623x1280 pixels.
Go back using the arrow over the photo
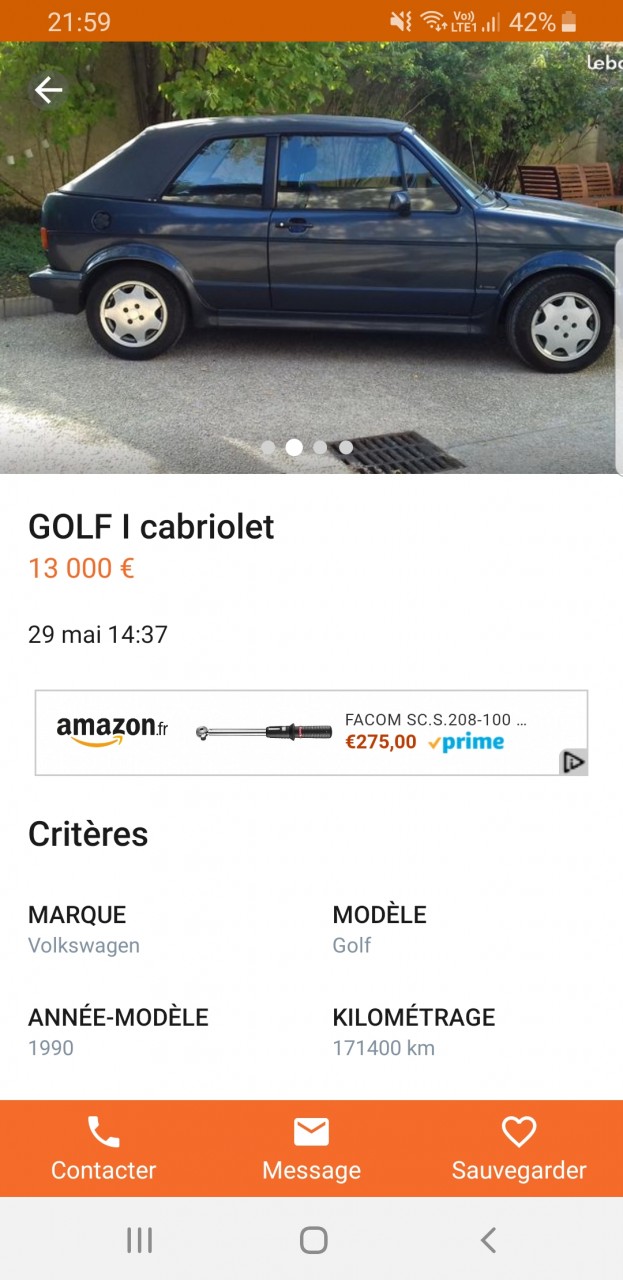point(48,91)
